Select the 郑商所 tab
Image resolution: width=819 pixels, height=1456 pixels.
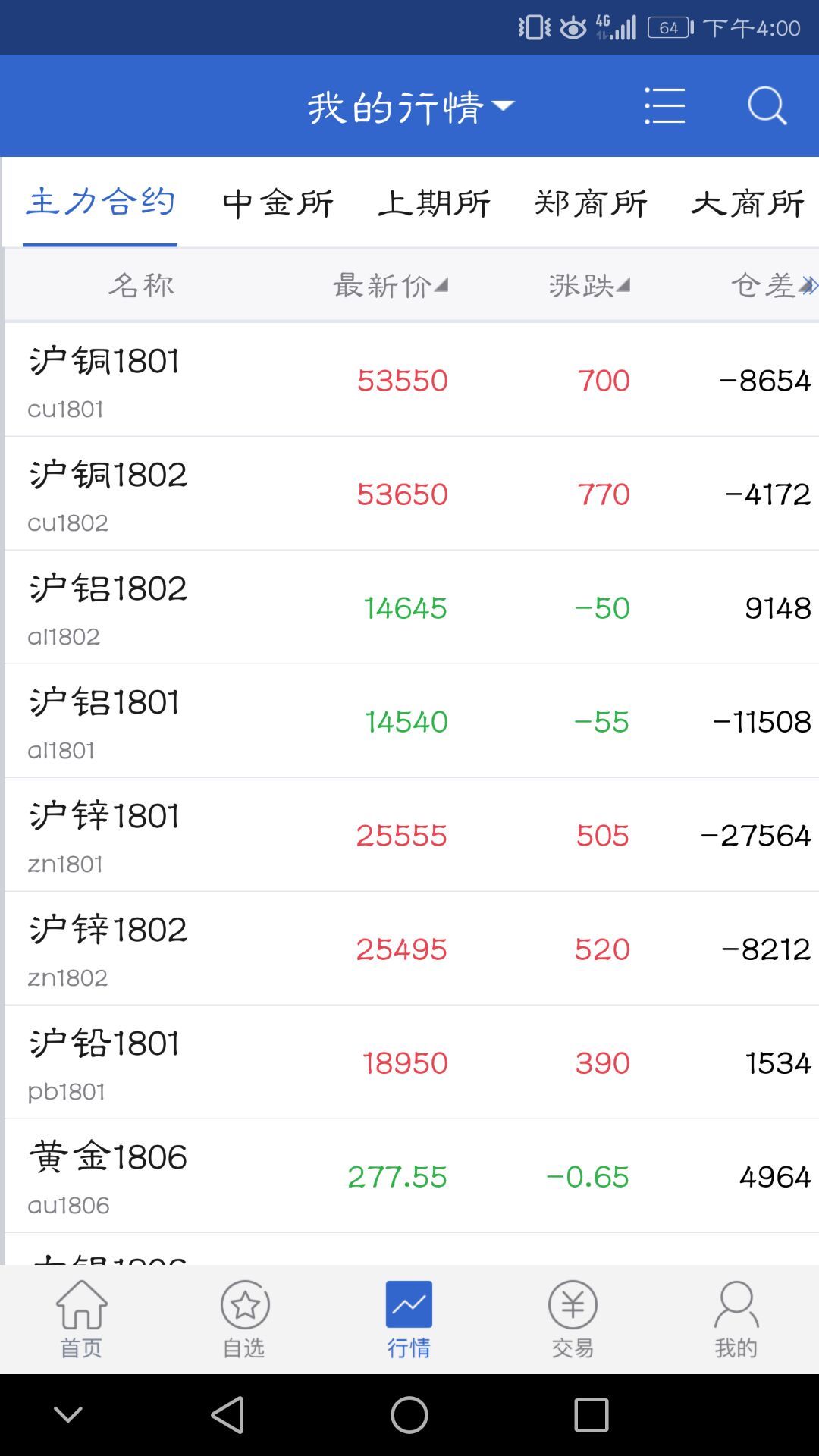coord(591,203)
